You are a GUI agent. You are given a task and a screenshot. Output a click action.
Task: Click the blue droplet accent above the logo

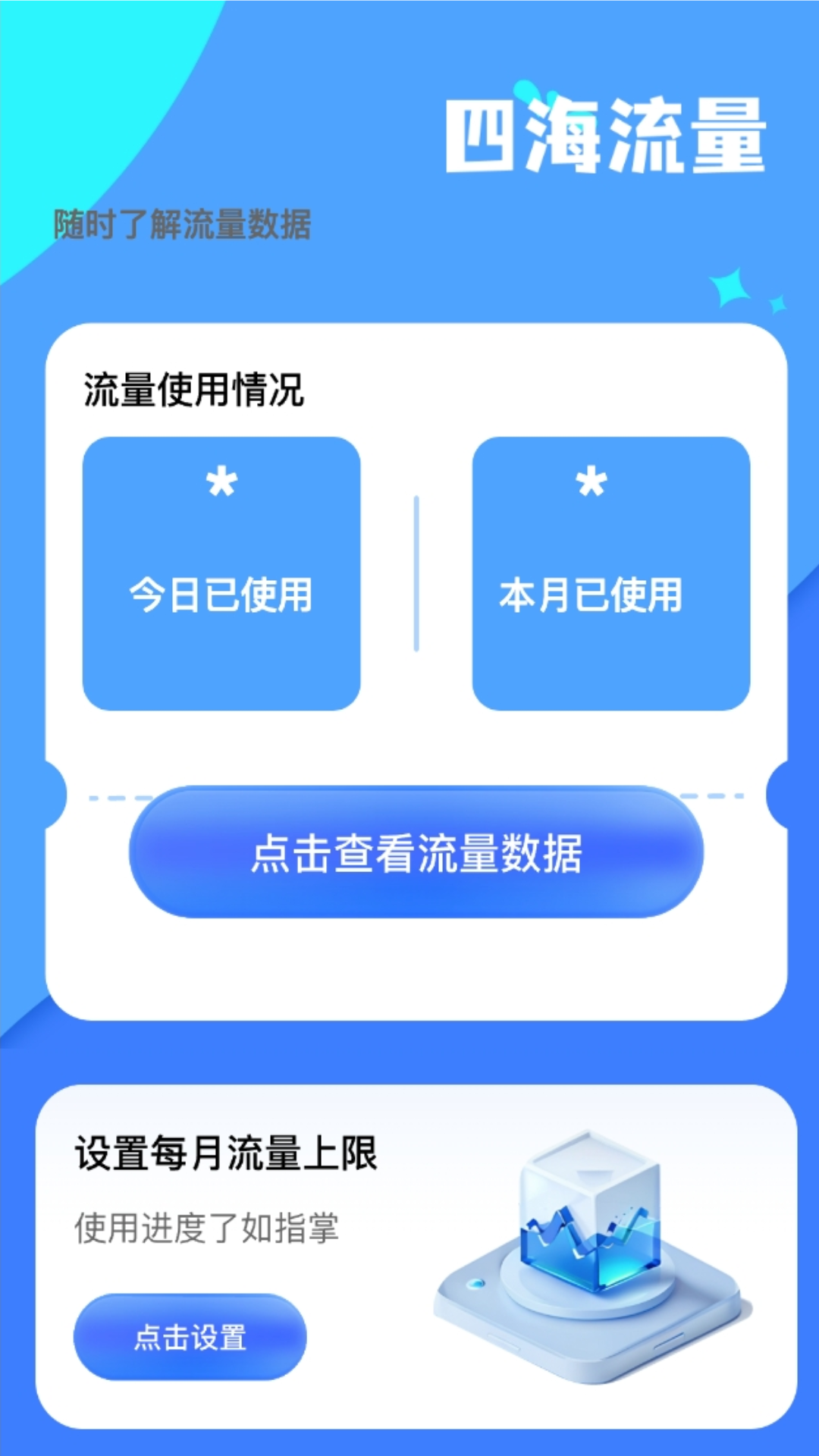coord(525,91)
